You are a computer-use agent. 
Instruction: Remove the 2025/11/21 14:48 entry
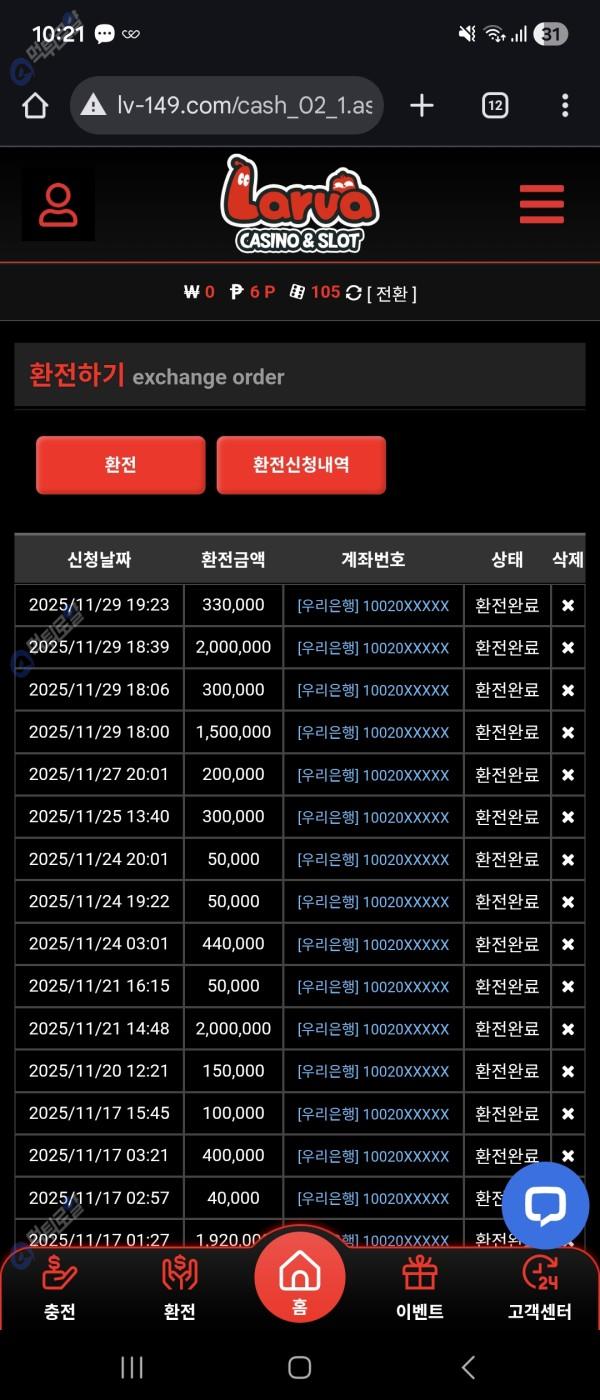click(x=568, y=1029)
